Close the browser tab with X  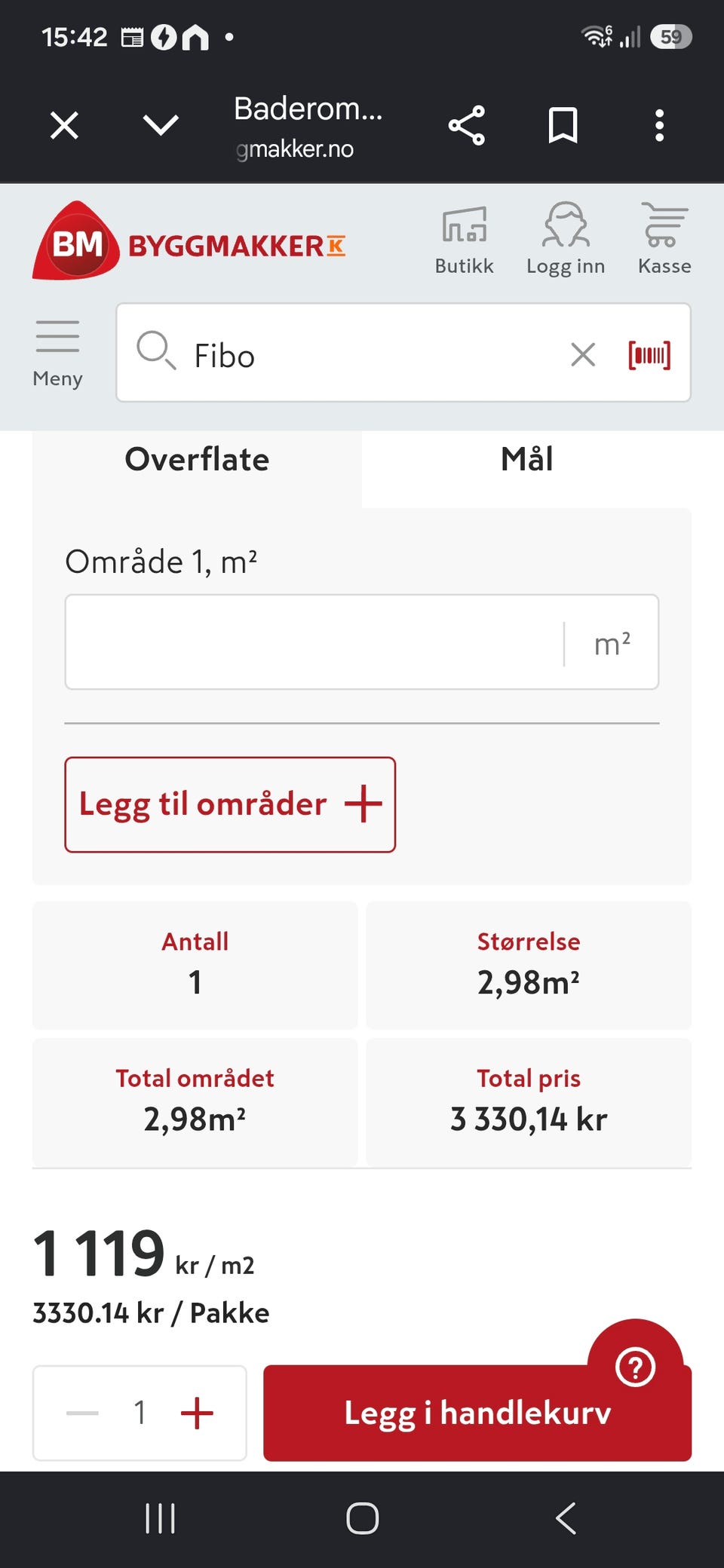click(64, 125)
